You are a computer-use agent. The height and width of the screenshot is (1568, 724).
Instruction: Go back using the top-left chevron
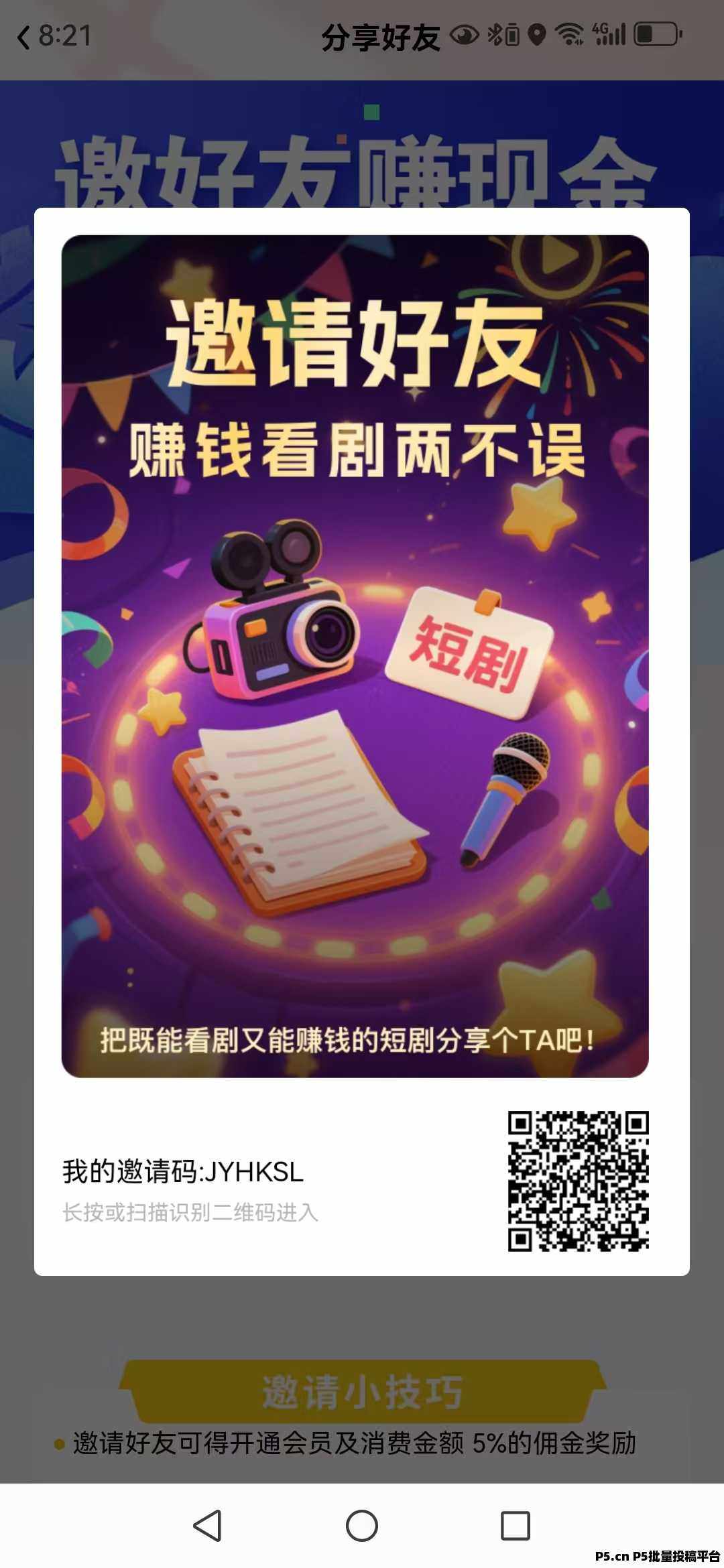[24, 38]
